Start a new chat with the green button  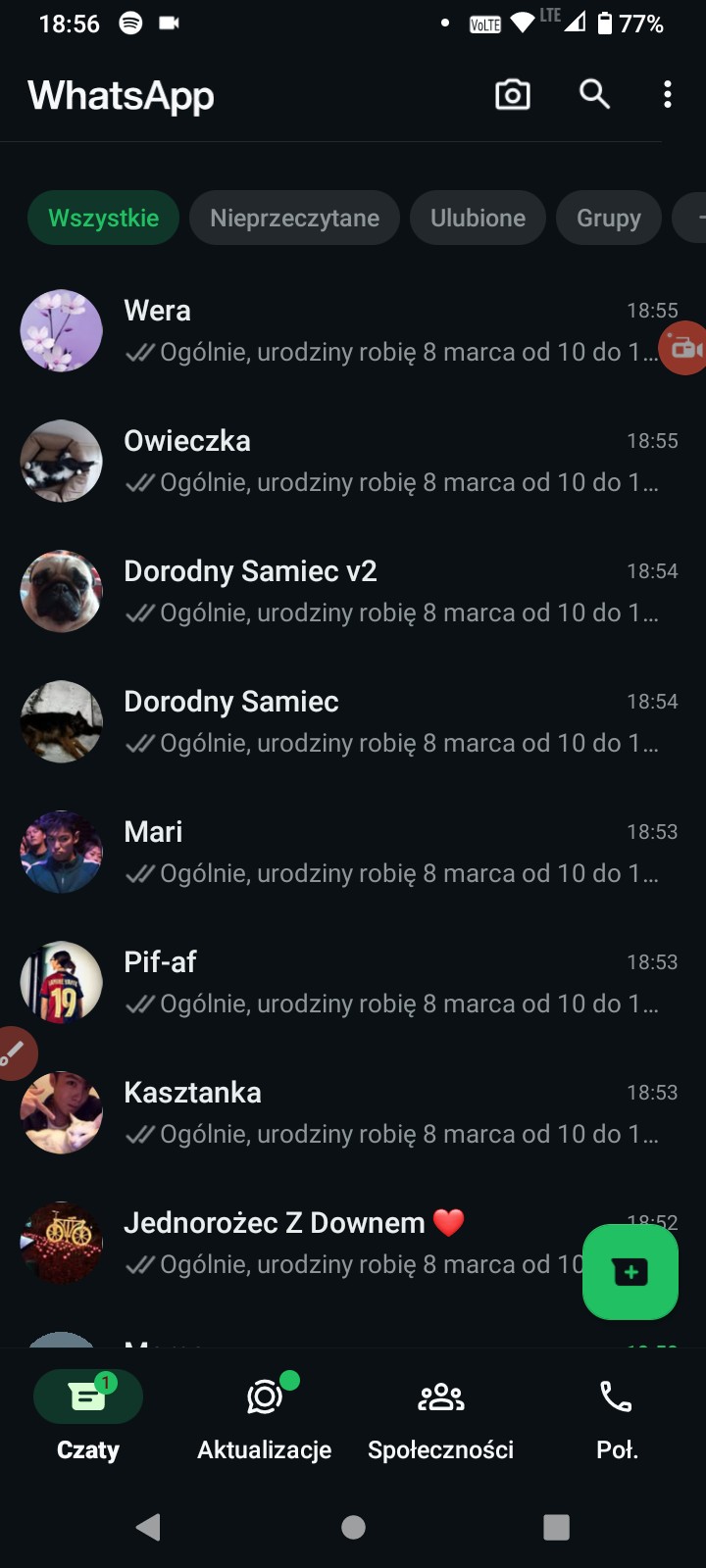pos(630,1272)
